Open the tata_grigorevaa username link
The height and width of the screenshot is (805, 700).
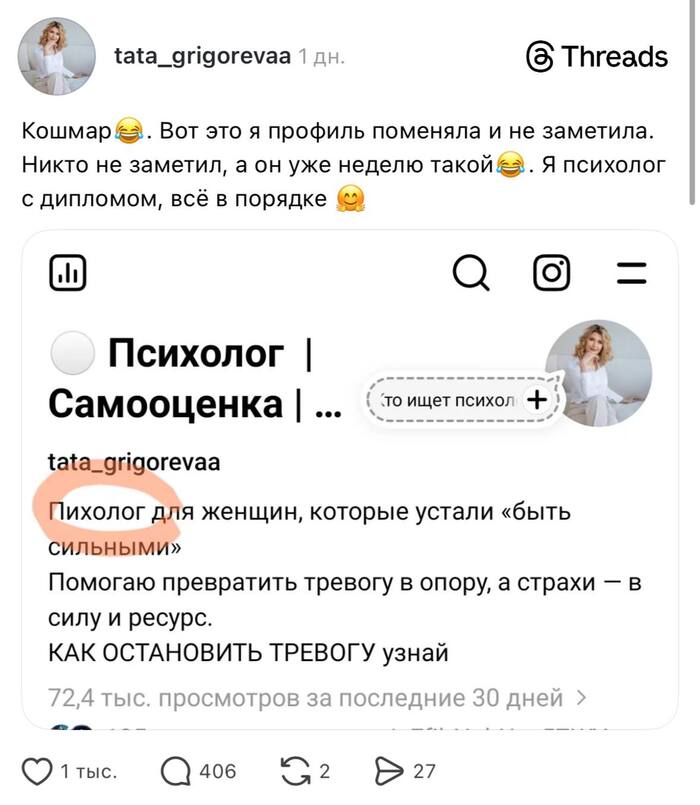click(x=202, y=56)
